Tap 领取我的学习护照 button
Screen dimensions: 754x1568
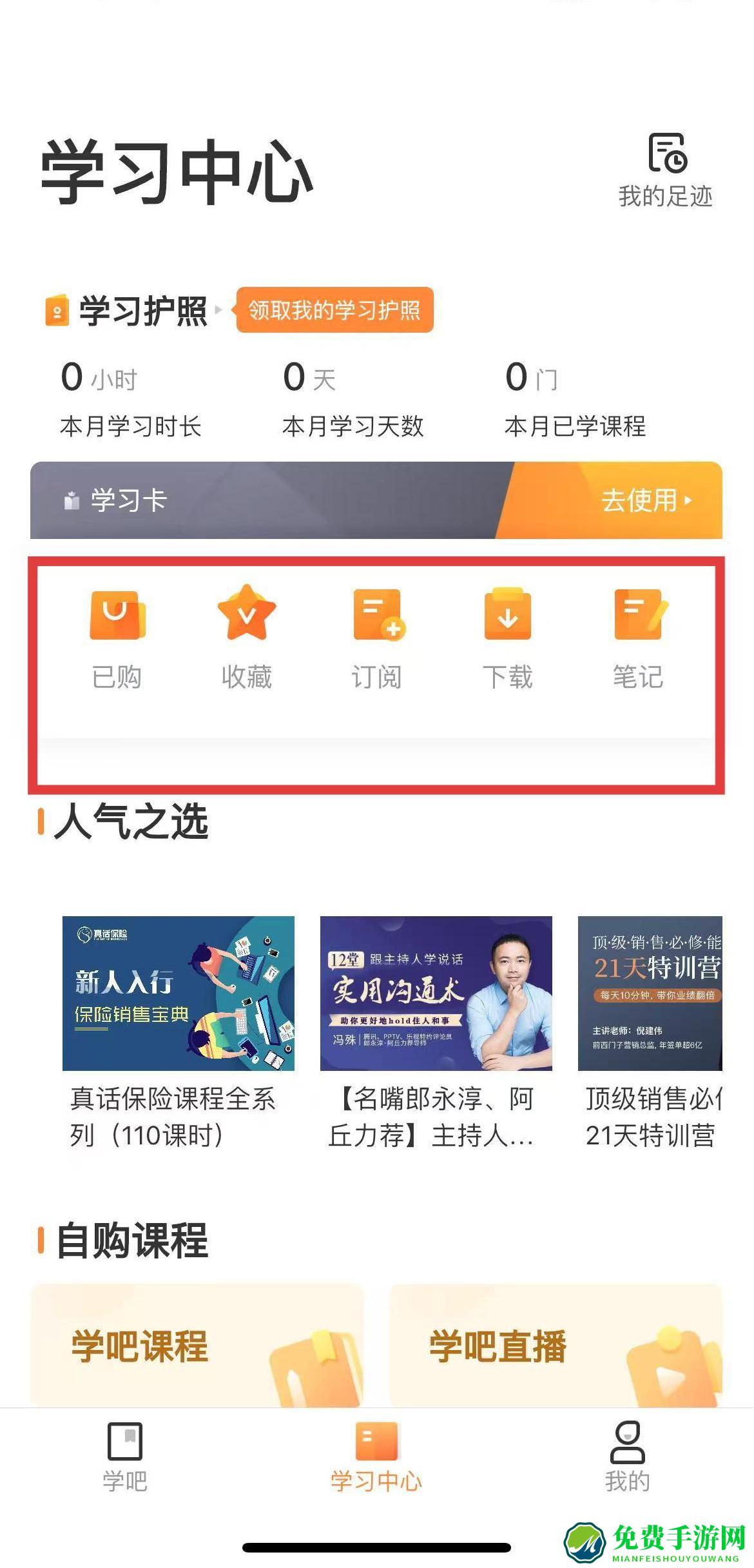pos(334,310)
